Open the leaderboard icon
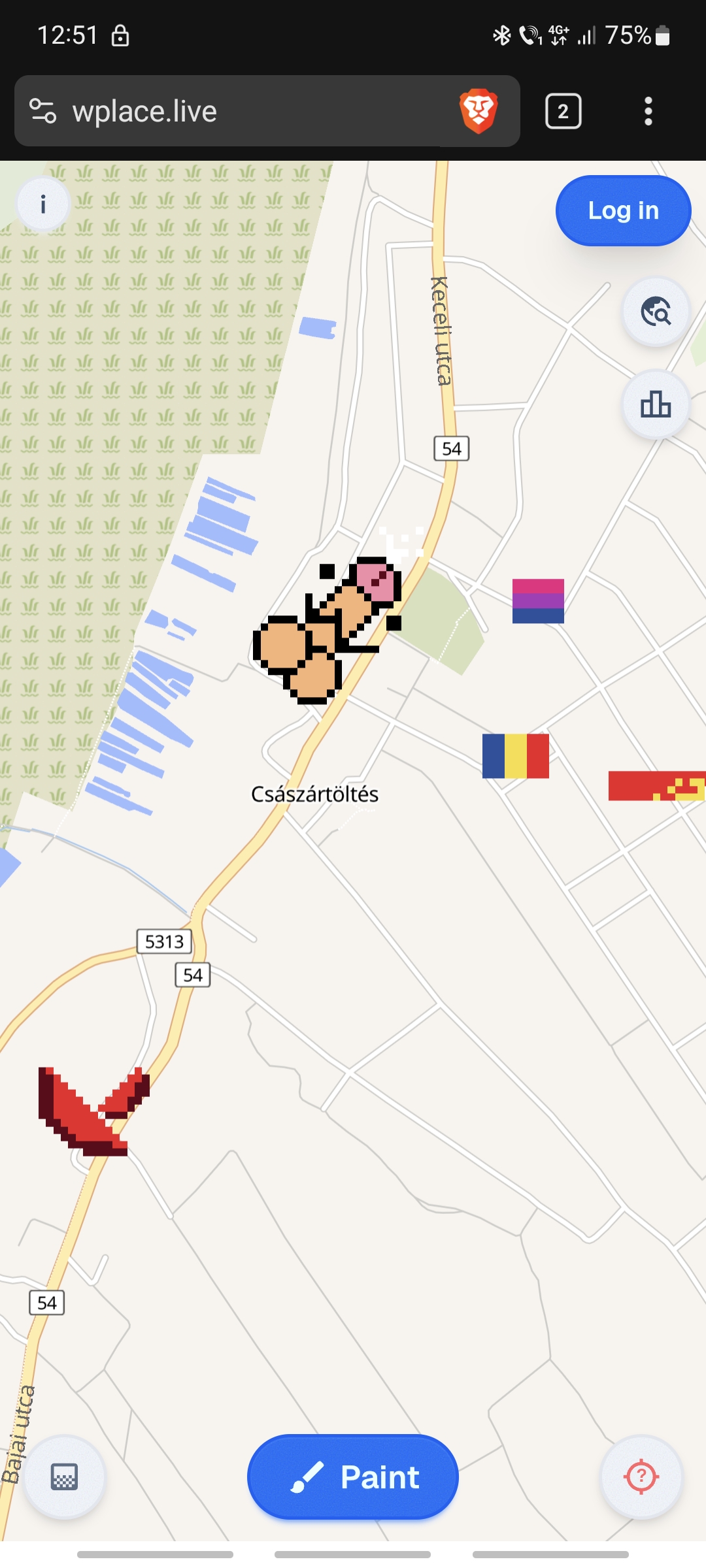This screenshot has height=1568, width=706. coord(656,404)
